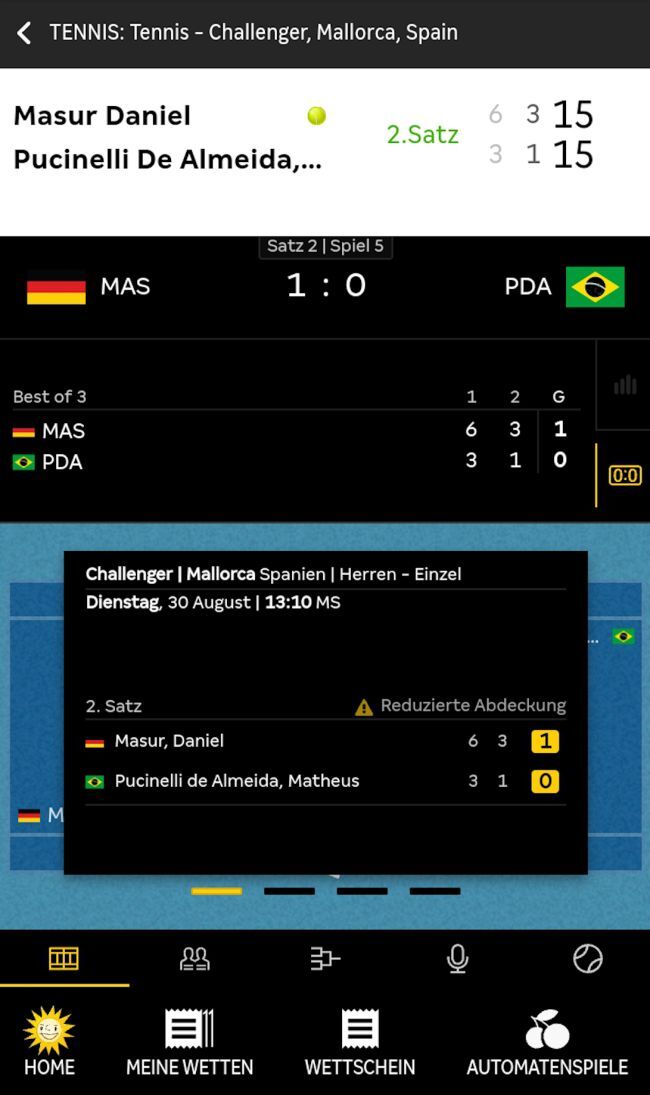Switch to the head-to-head players tab

[x=194, y=959]
